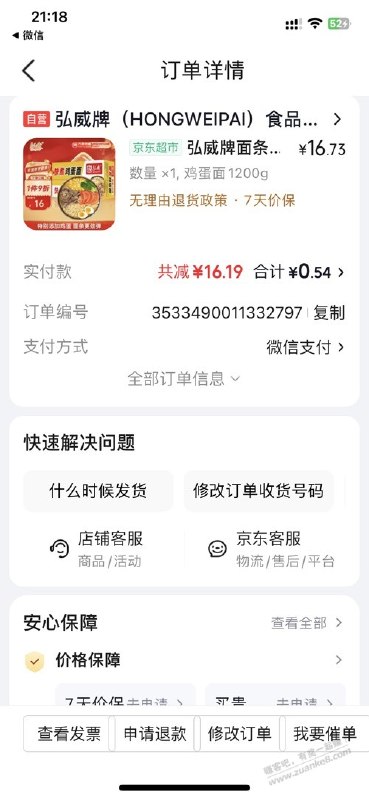Contact 店铺客服
The width and height of the screenshot is (369, 800).
click(x=97, y=549)
